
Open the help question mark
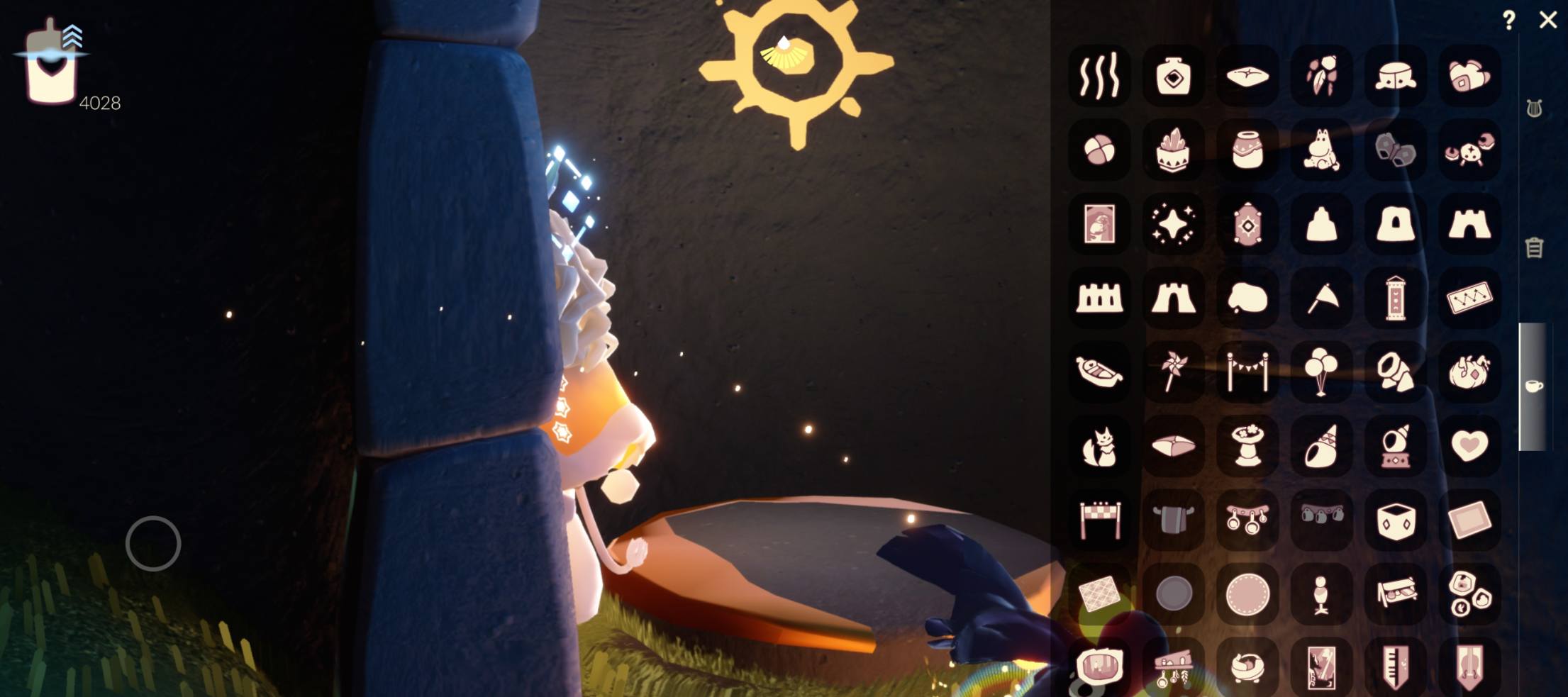(x=1508, y=20)
